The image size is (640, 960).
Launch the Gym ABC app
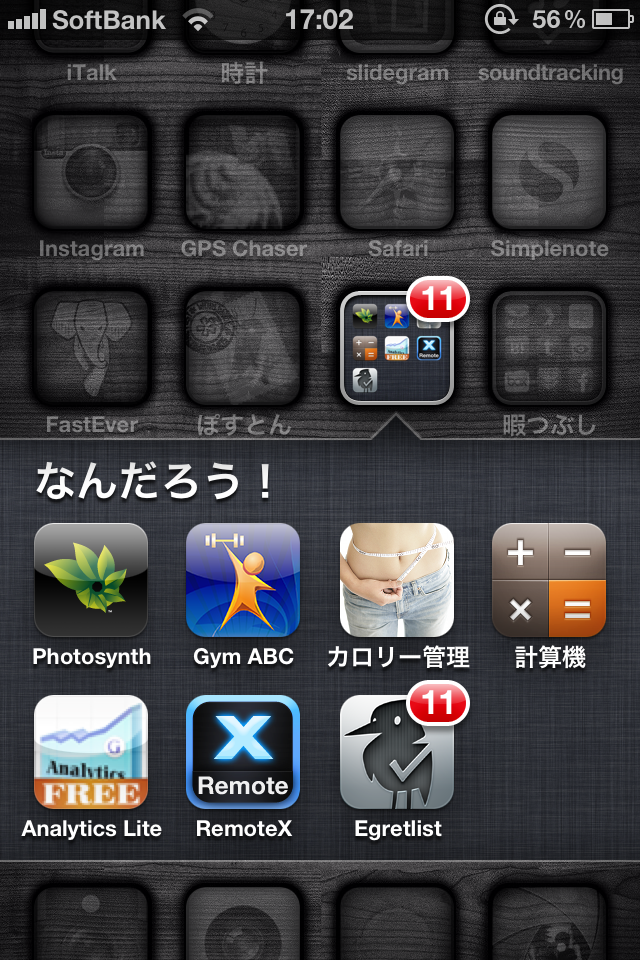[243, 580]
